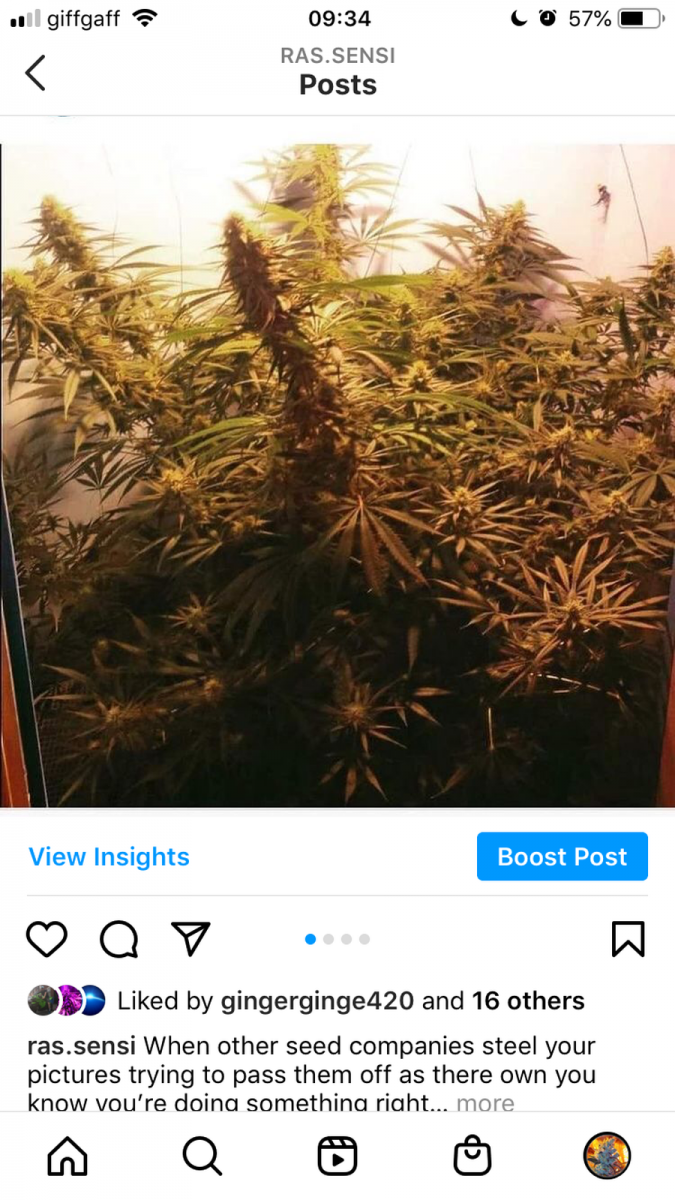Switch to the Search tab

(x=202, y=1157)
